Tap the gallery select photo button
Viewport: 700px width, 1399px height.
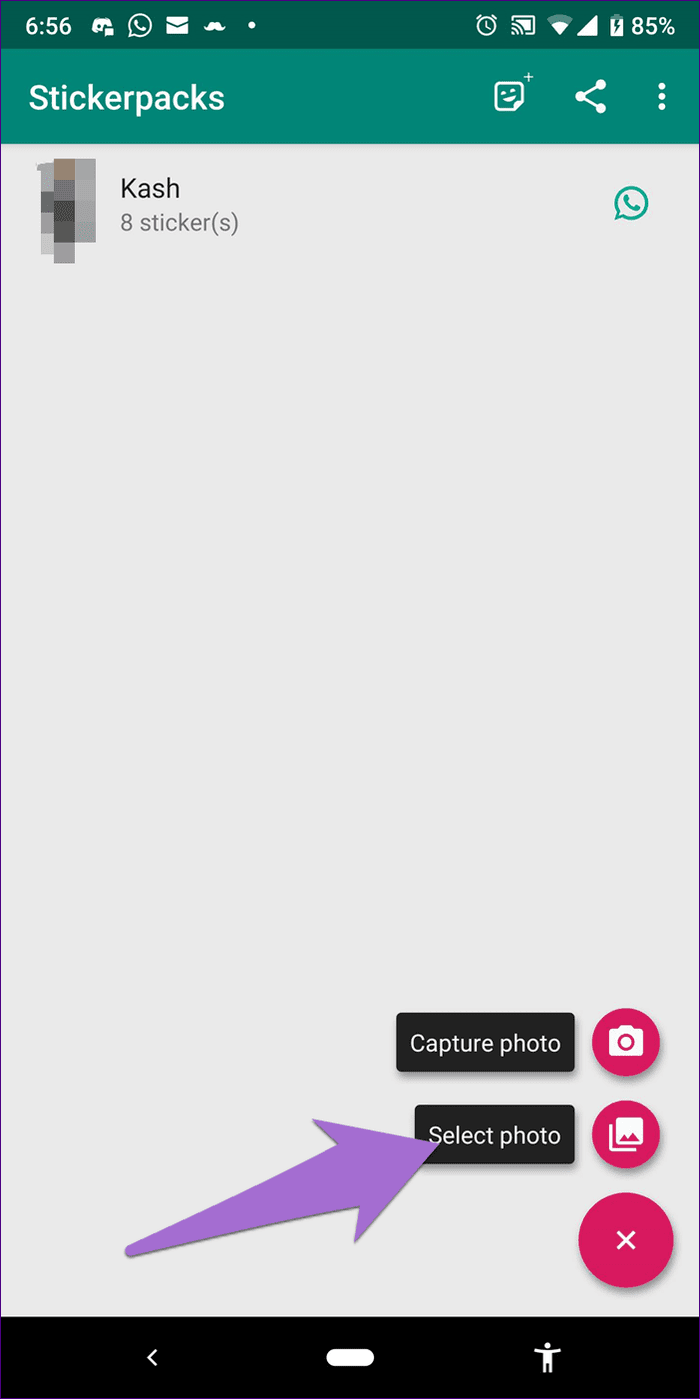[x=626, y=1134]
